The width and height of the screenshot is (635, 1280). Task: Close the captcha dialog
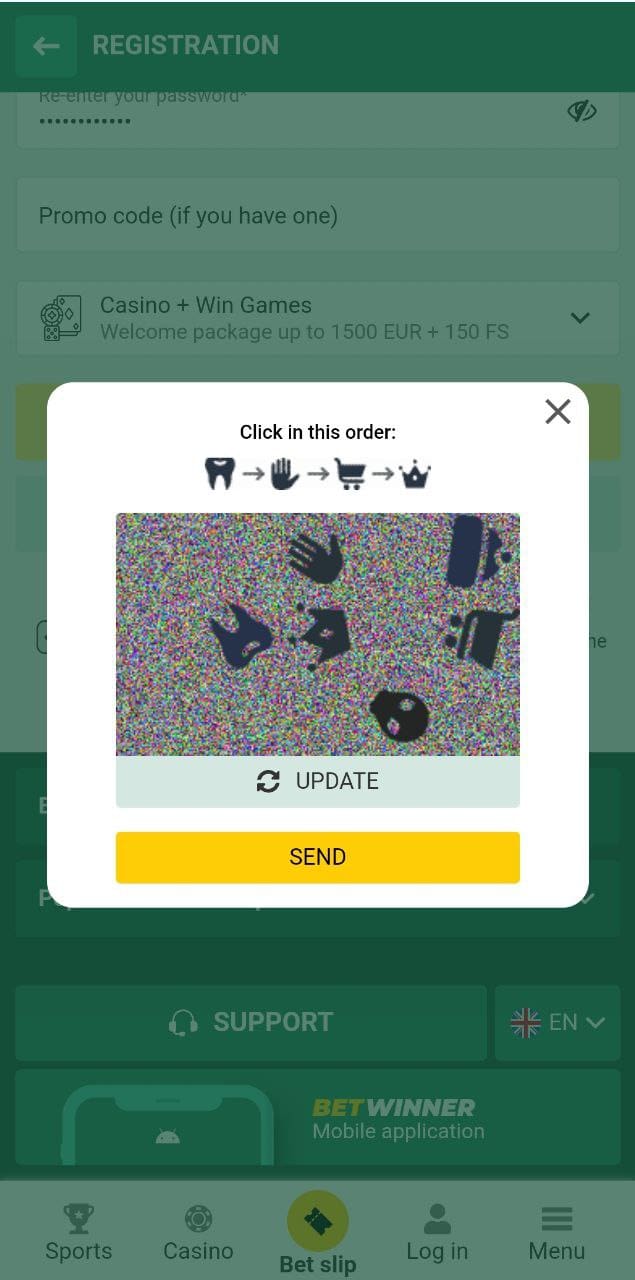[x=557, y=411]
